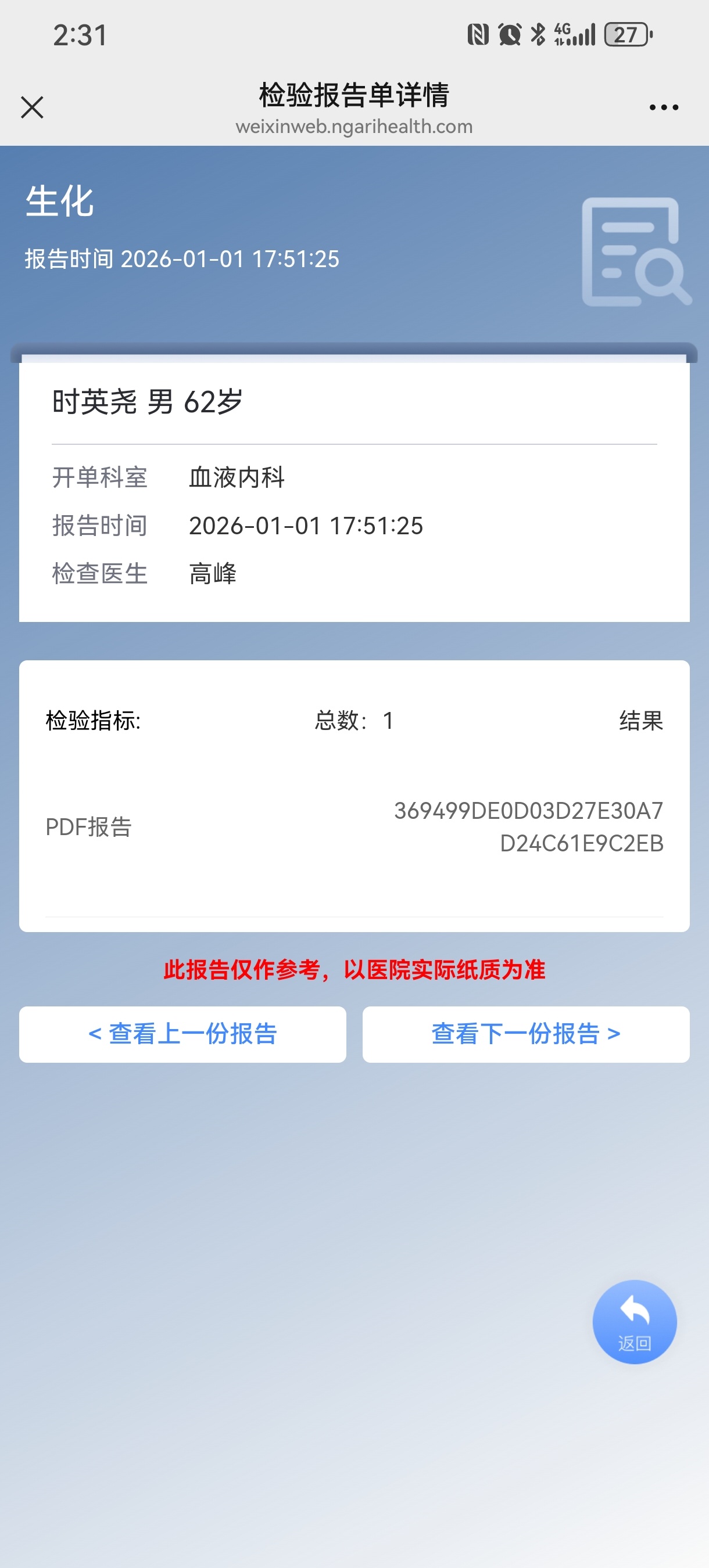Open the PDF报告 row
This screenshot has width=709, height=1568.
(x=354, y=826)
